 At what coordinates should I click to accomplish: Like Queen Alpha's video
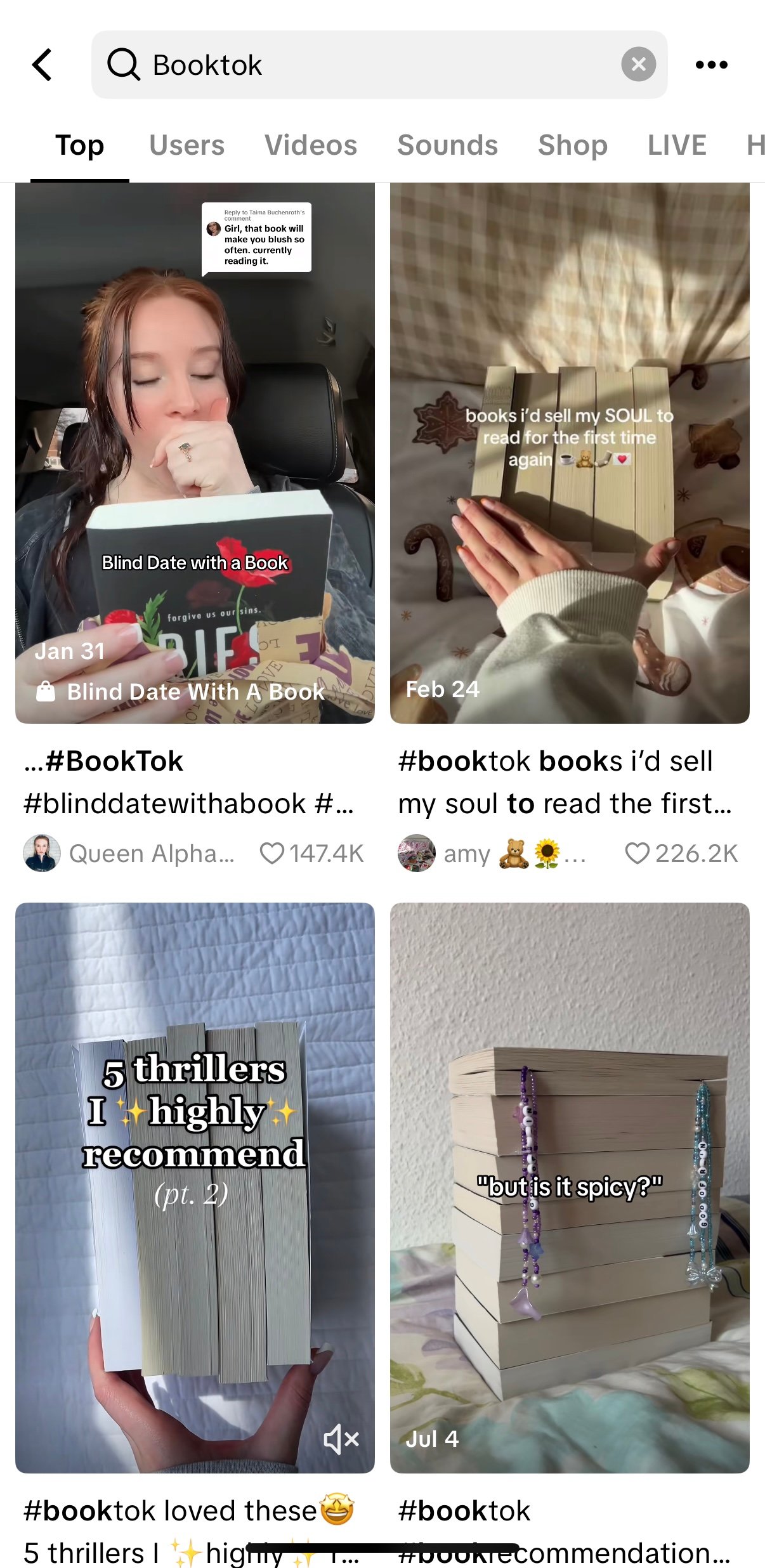click(x=272, y=853)
